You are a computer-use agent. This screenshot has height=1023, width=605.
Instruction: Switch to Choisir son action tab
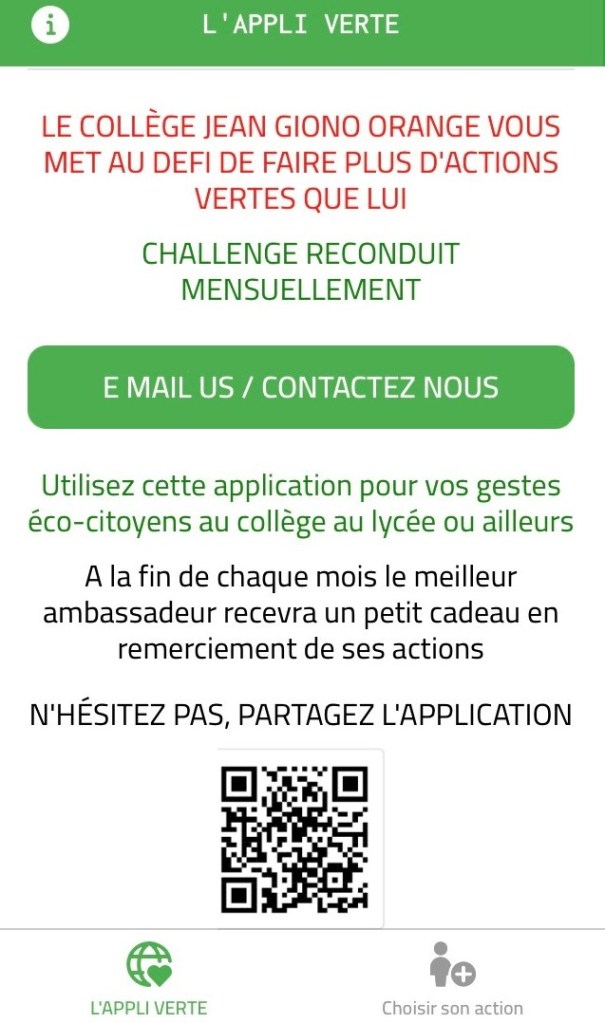(x=452, y=978)
